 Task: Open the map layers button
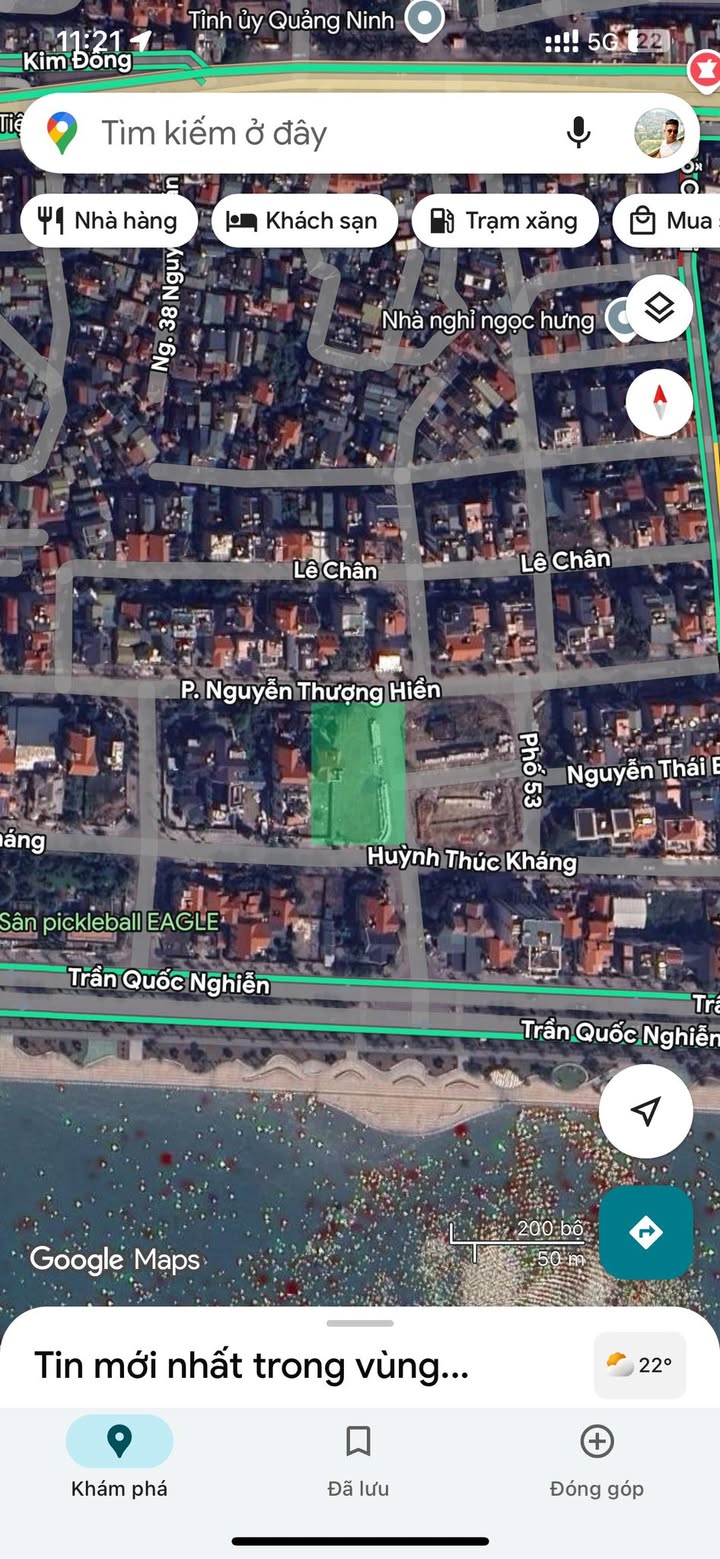coord(659,308)
